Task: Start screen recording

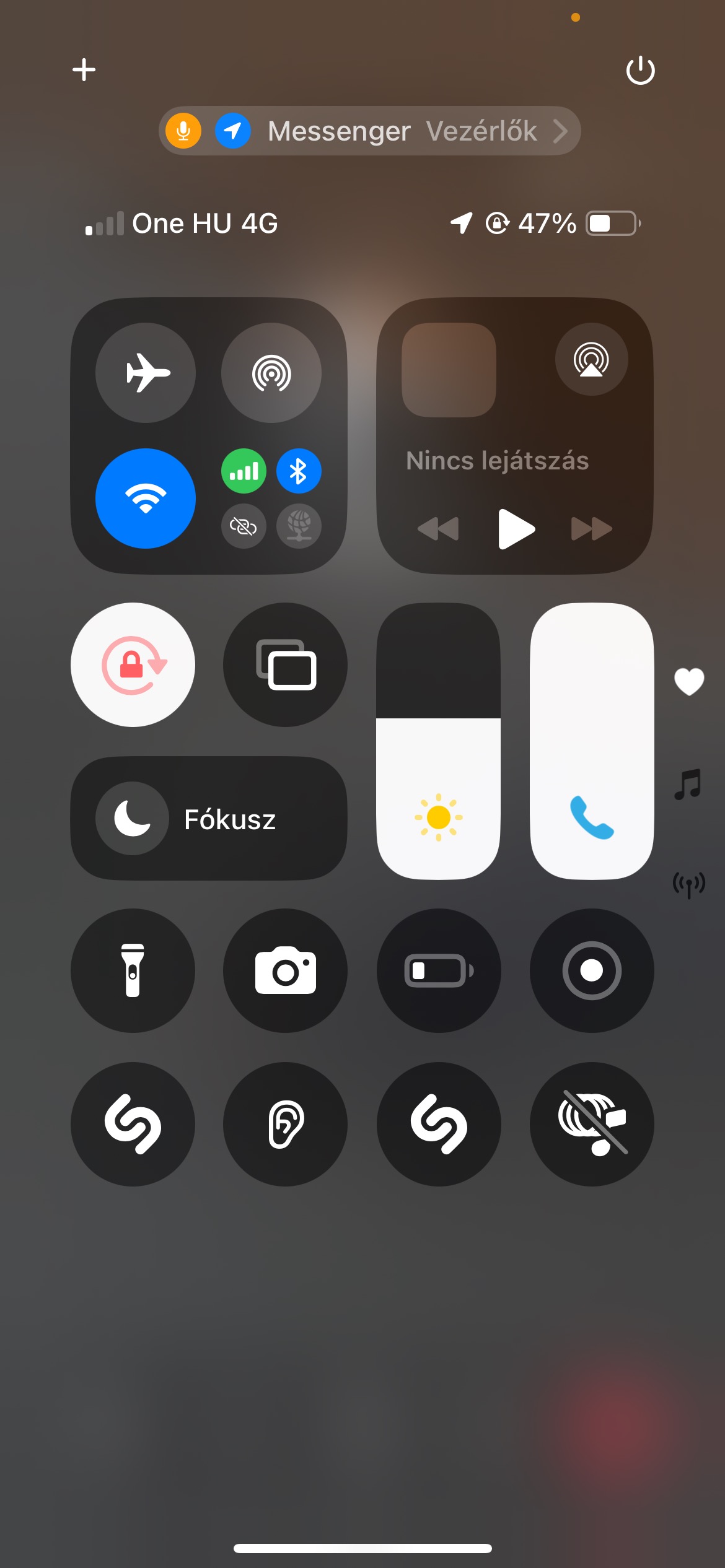Action: [x=592, y=970]
